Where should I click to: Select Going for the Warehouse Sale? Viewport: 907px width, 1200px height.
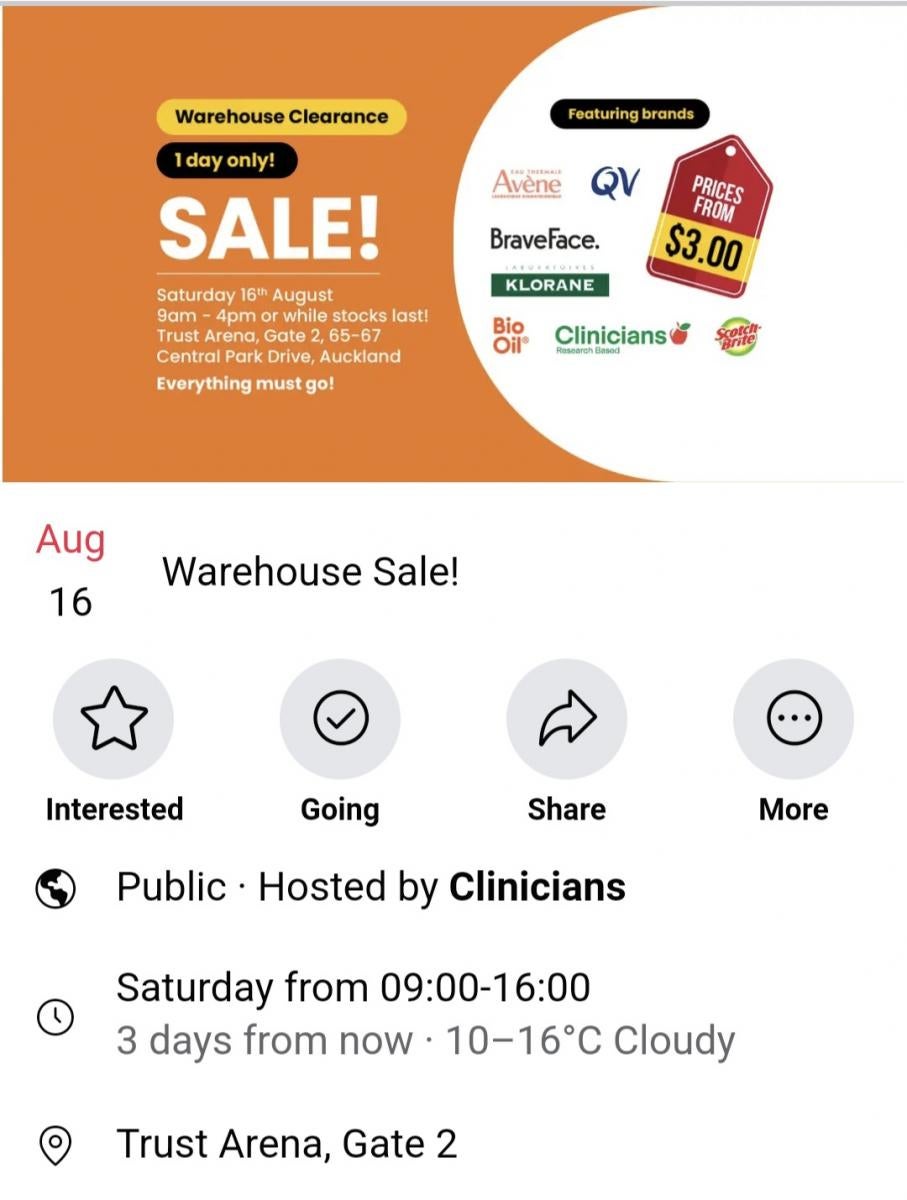[x=340, y=718]
